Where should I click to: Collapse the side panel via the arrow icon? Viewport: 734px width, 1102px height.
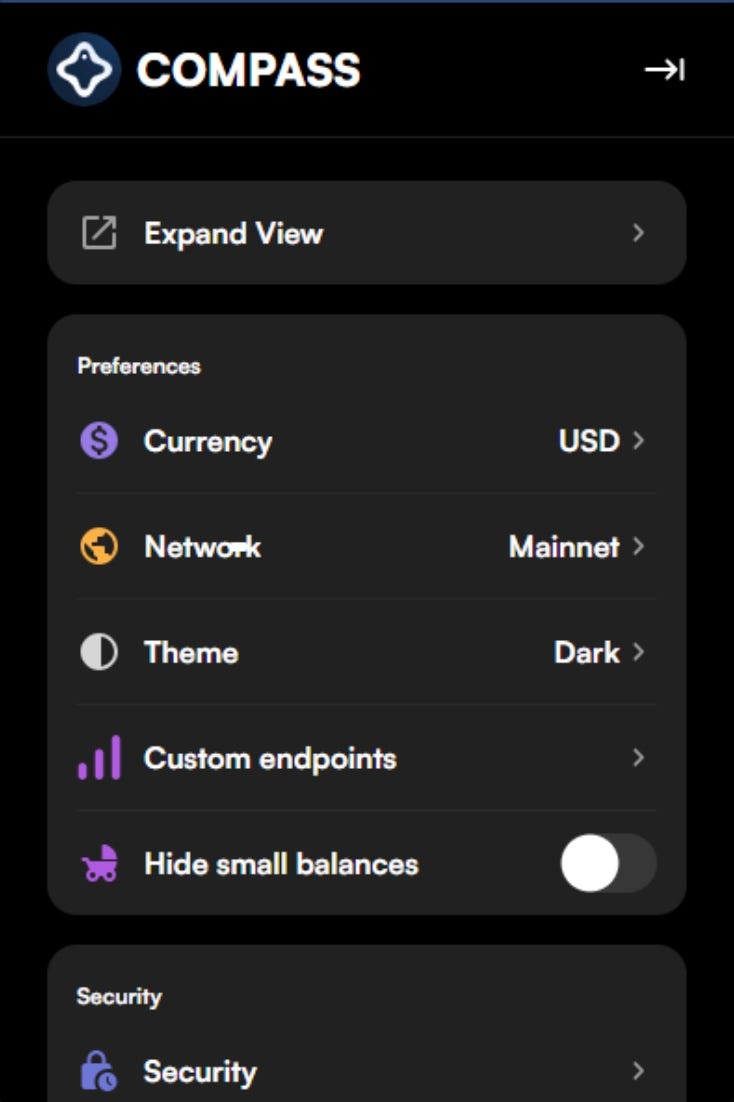pos(664,70)
